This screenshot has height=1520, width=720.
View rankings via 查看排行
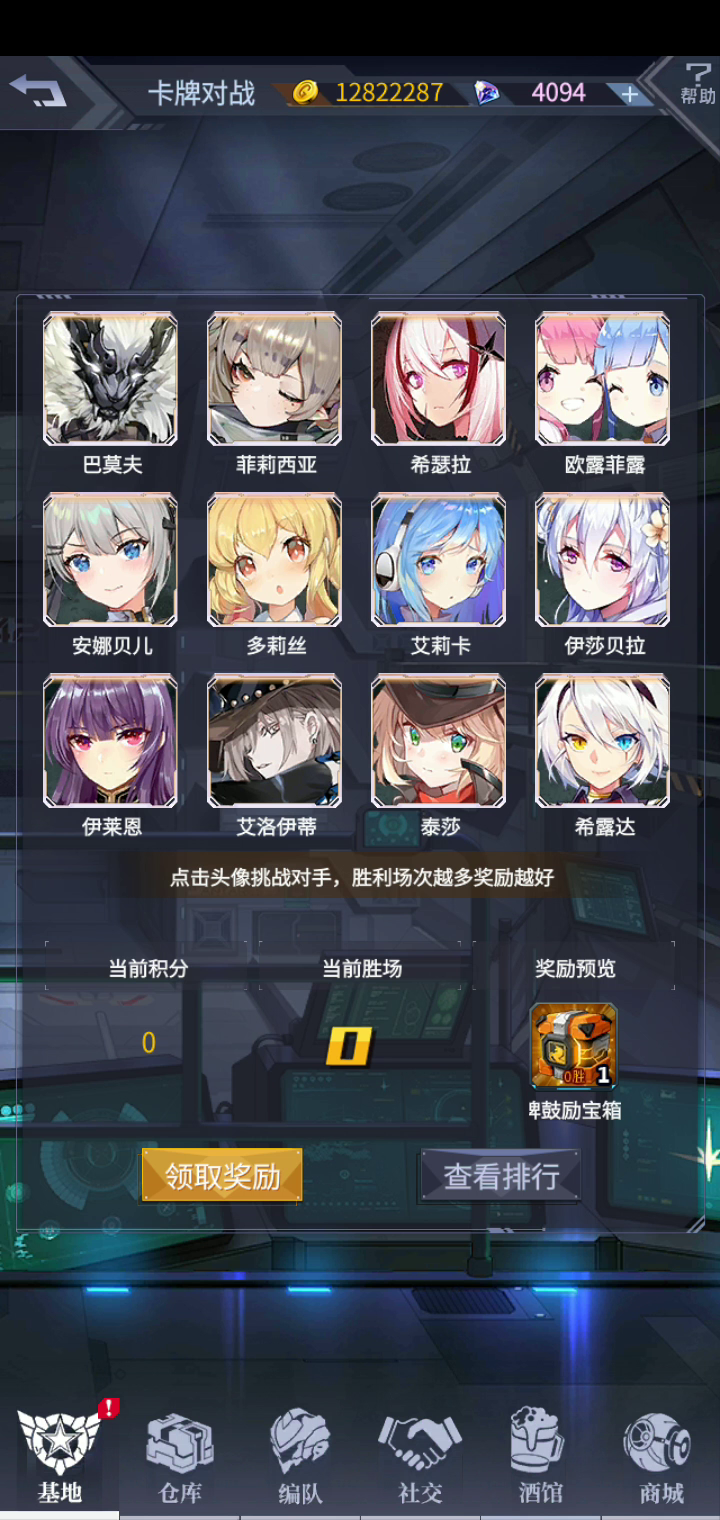click(x=501, y=1175)
